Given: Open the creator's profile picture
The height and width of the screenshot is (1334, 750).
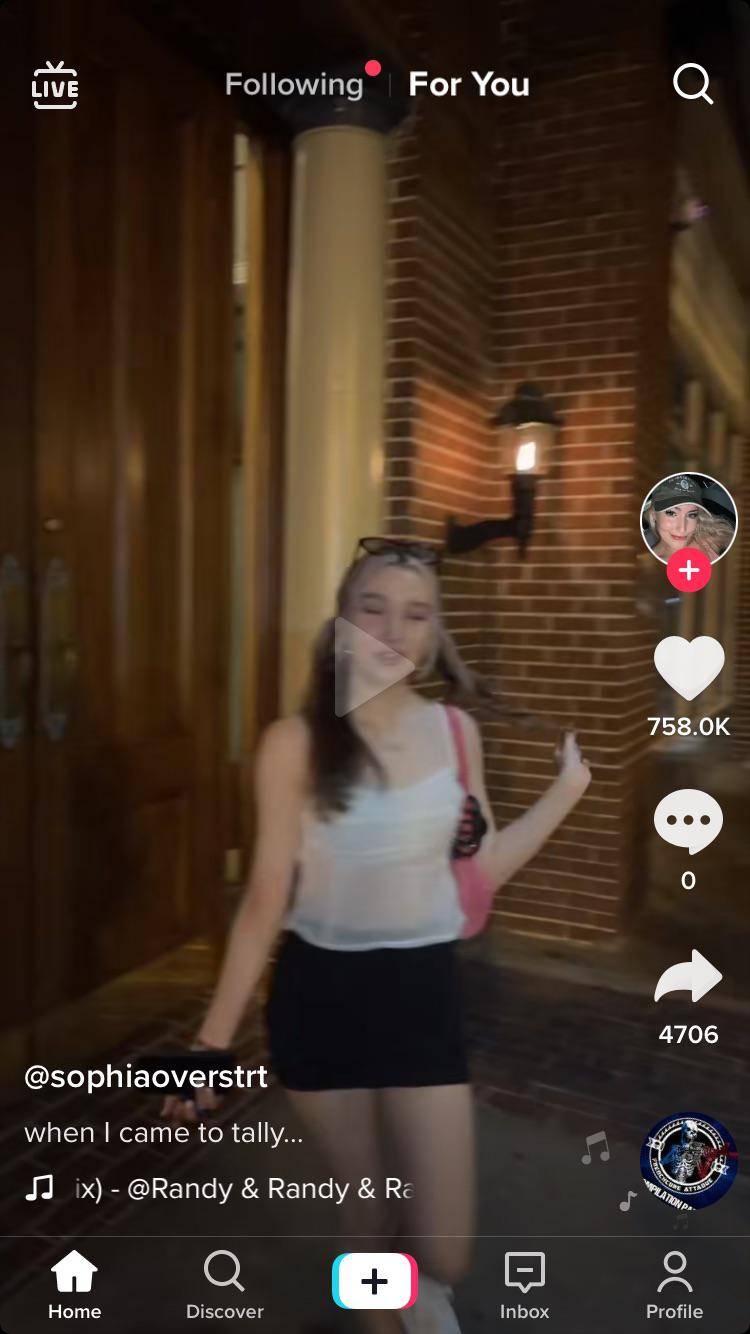Looking at the screenshot, I should click(688, 520).
